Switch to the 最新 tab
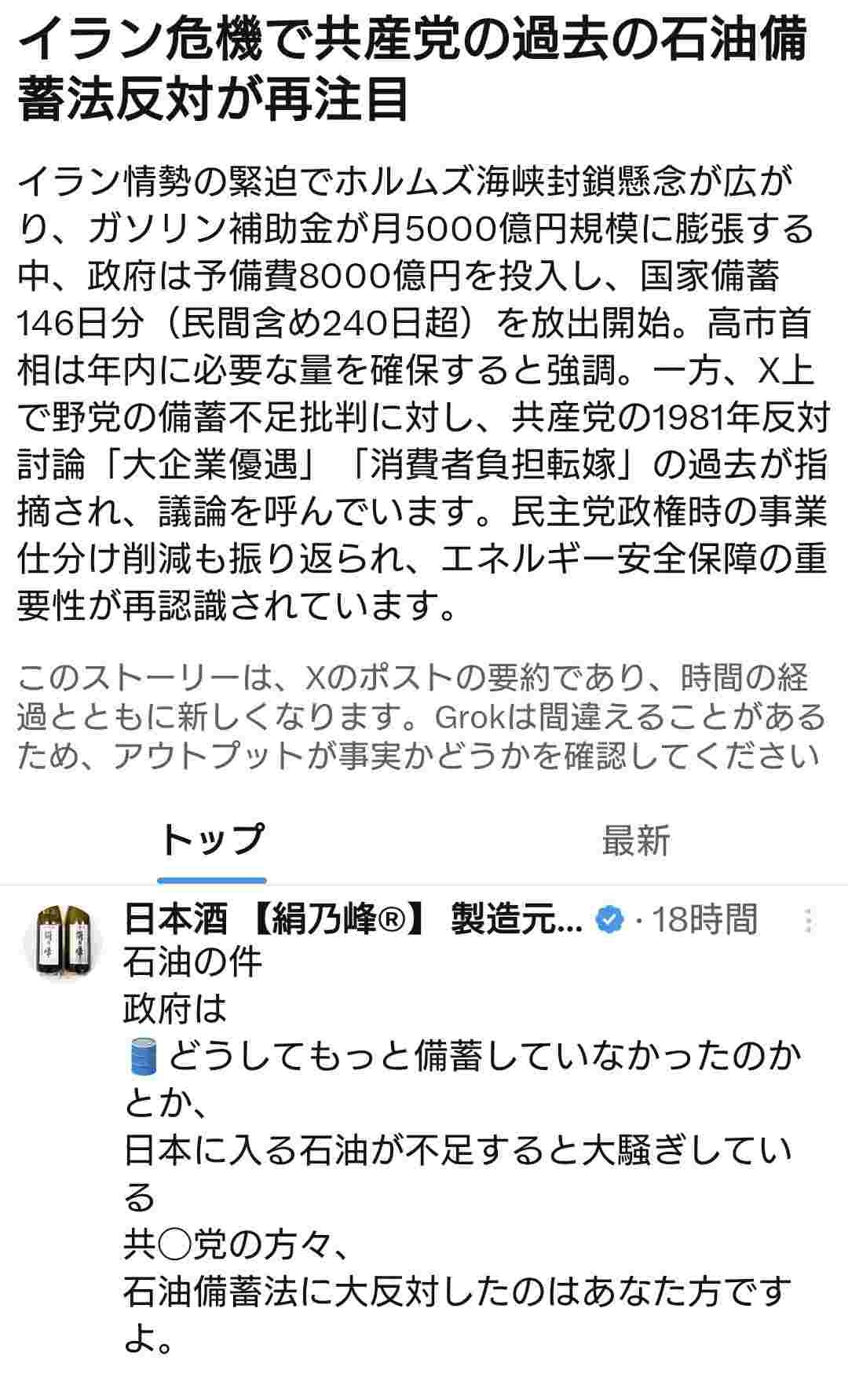 coord(635,840)
